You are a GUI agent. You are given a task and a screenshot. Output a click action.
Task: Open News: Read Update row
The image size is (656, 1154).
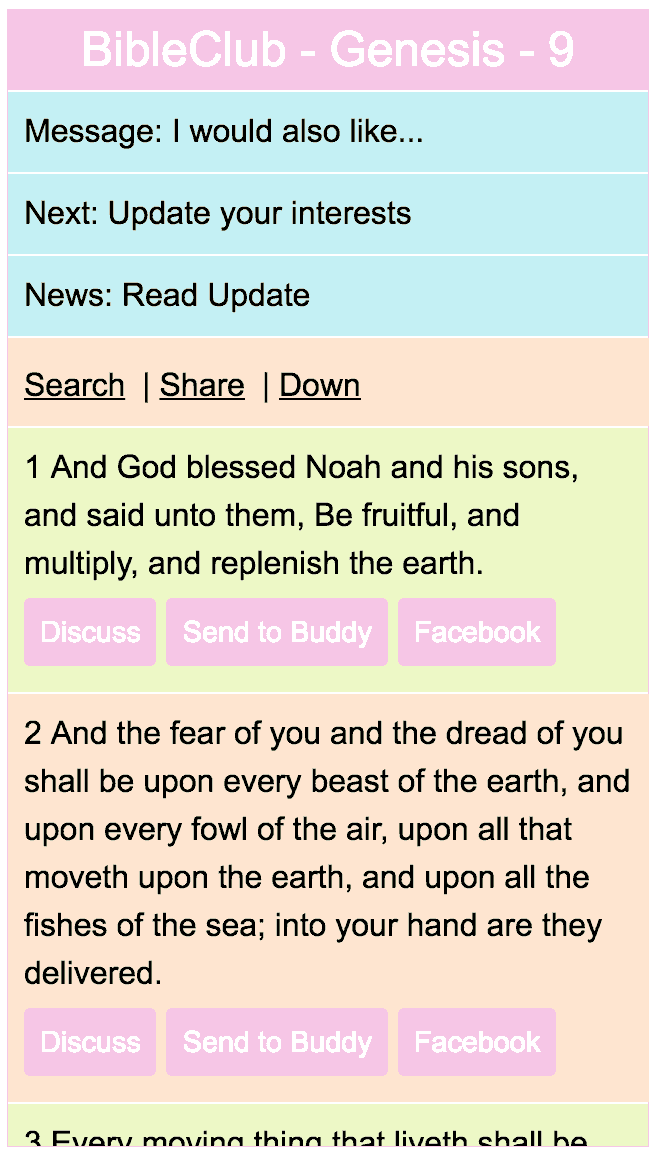(x=328, y=296)
